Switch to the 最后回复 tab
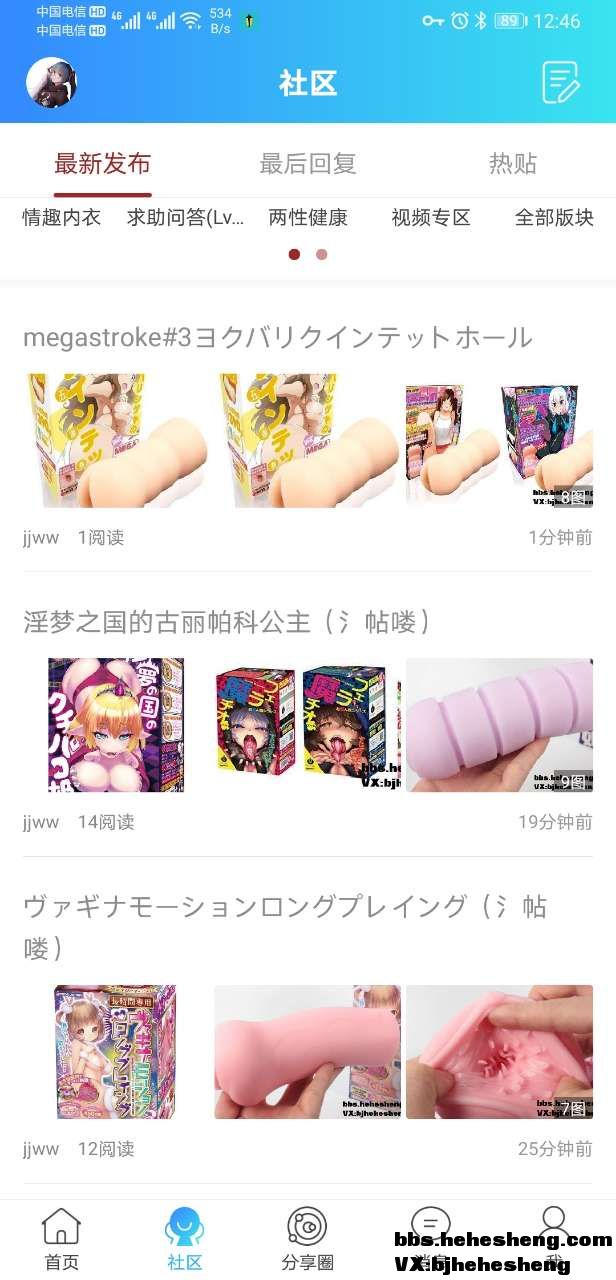616x1280 pixels. pos(308,164)
